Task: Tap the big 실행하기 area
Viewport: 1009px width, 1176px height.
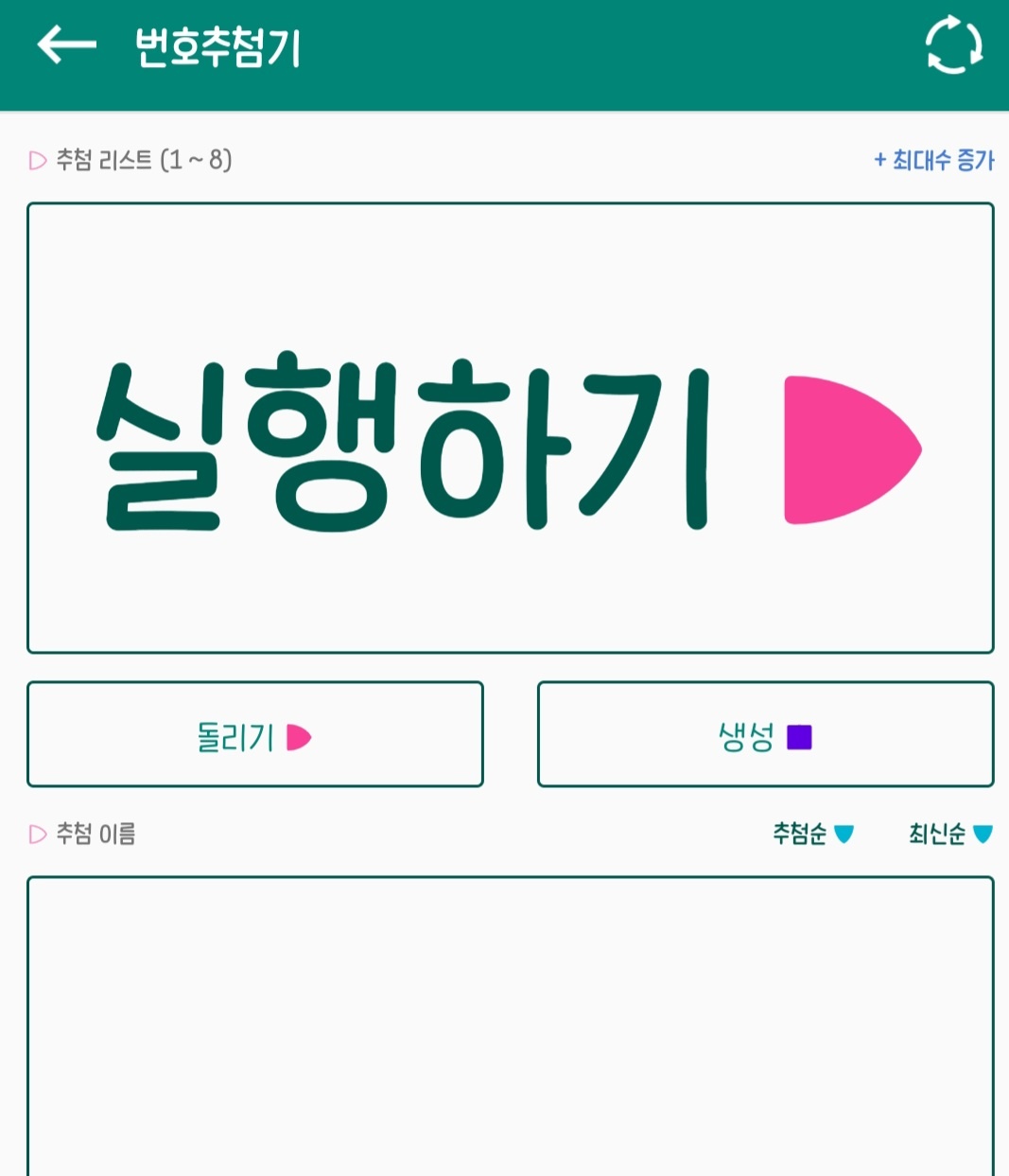Action: pos(511,428)
